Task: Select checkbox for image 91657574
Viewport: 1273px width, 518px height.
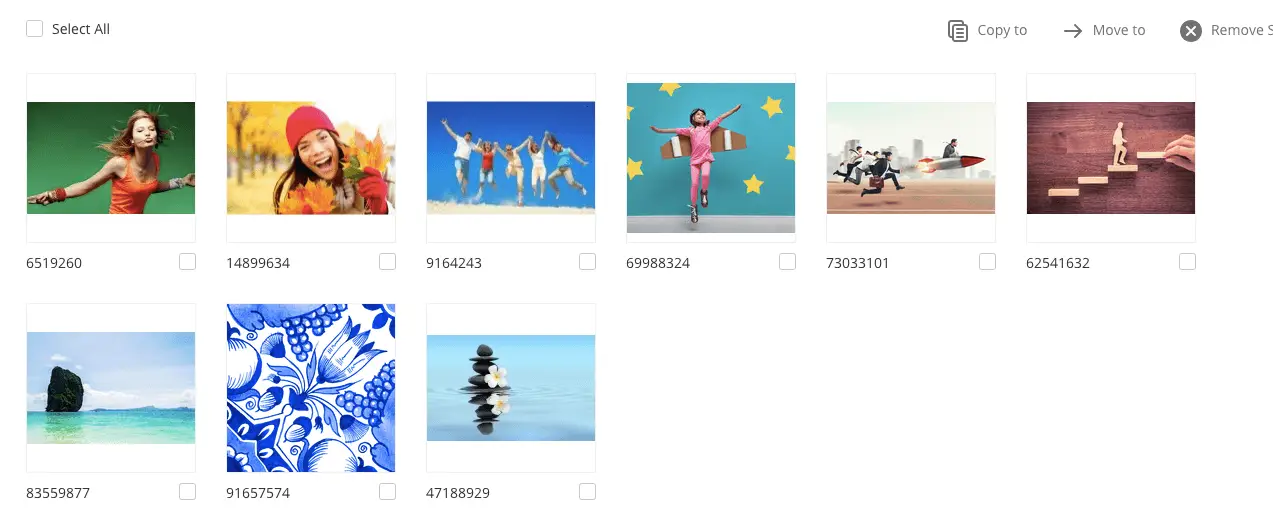Action: (387, 492)
